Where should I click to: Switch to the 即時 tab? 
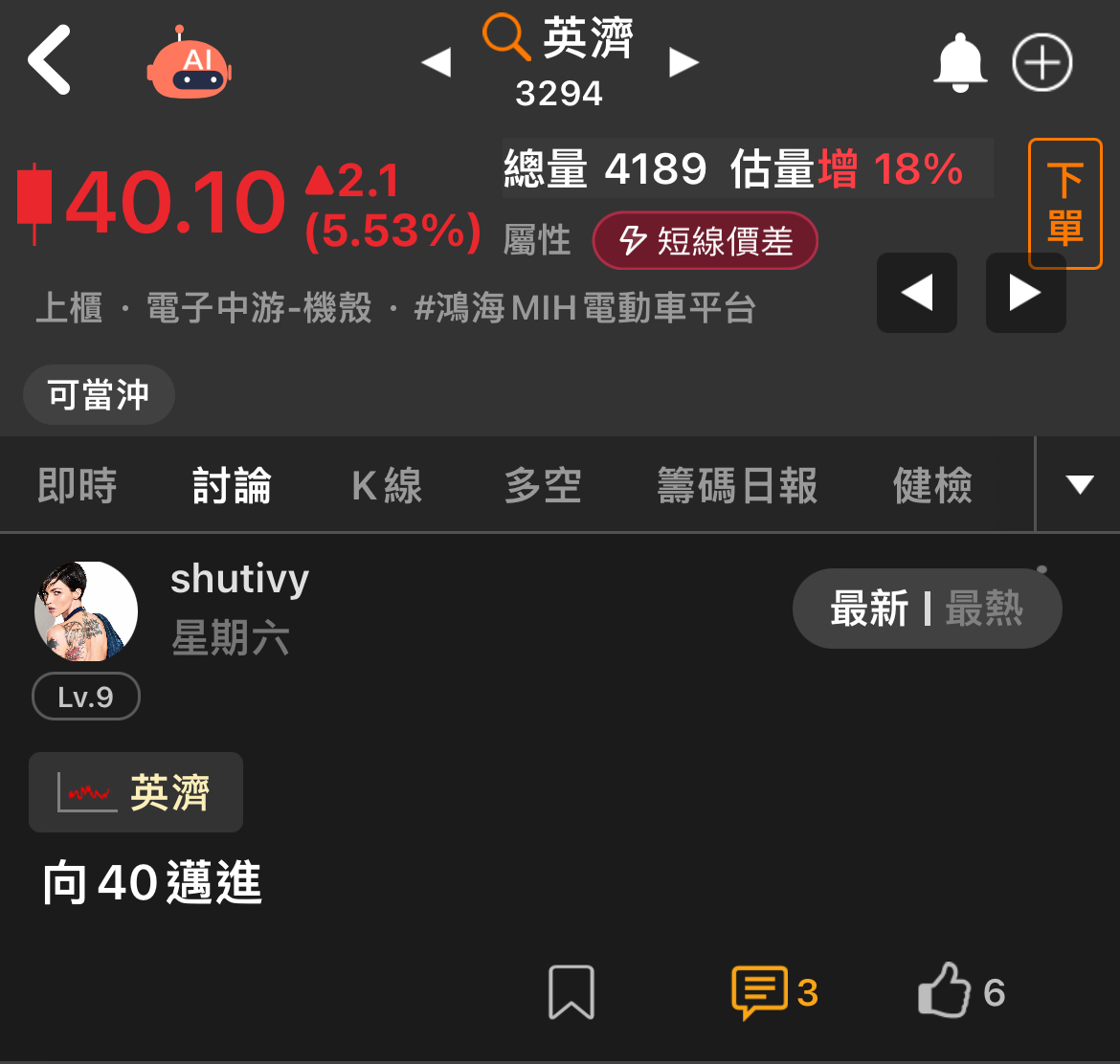[x=77, y=486]
